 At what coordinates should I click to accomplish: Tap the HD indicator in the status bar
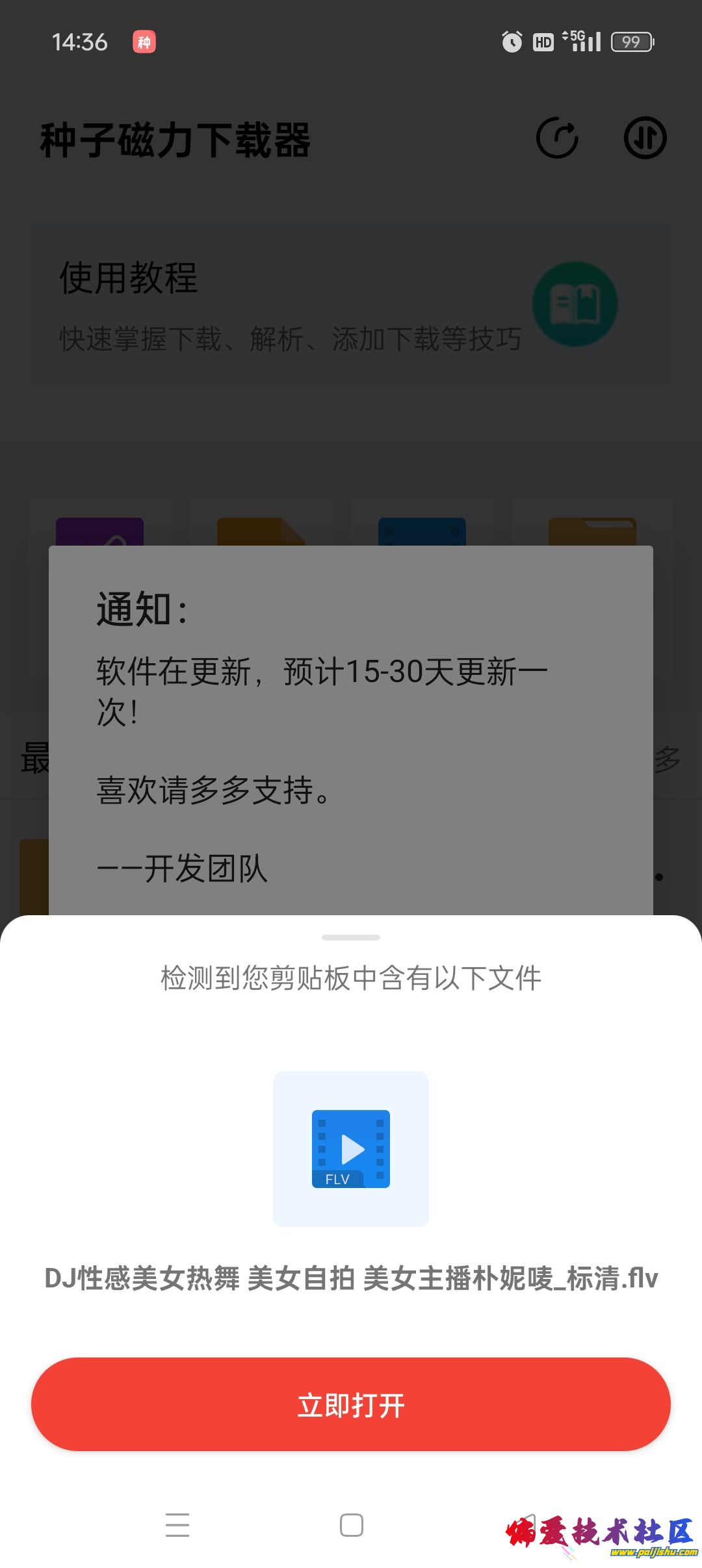pyautogui.click(x=543, y=42)
